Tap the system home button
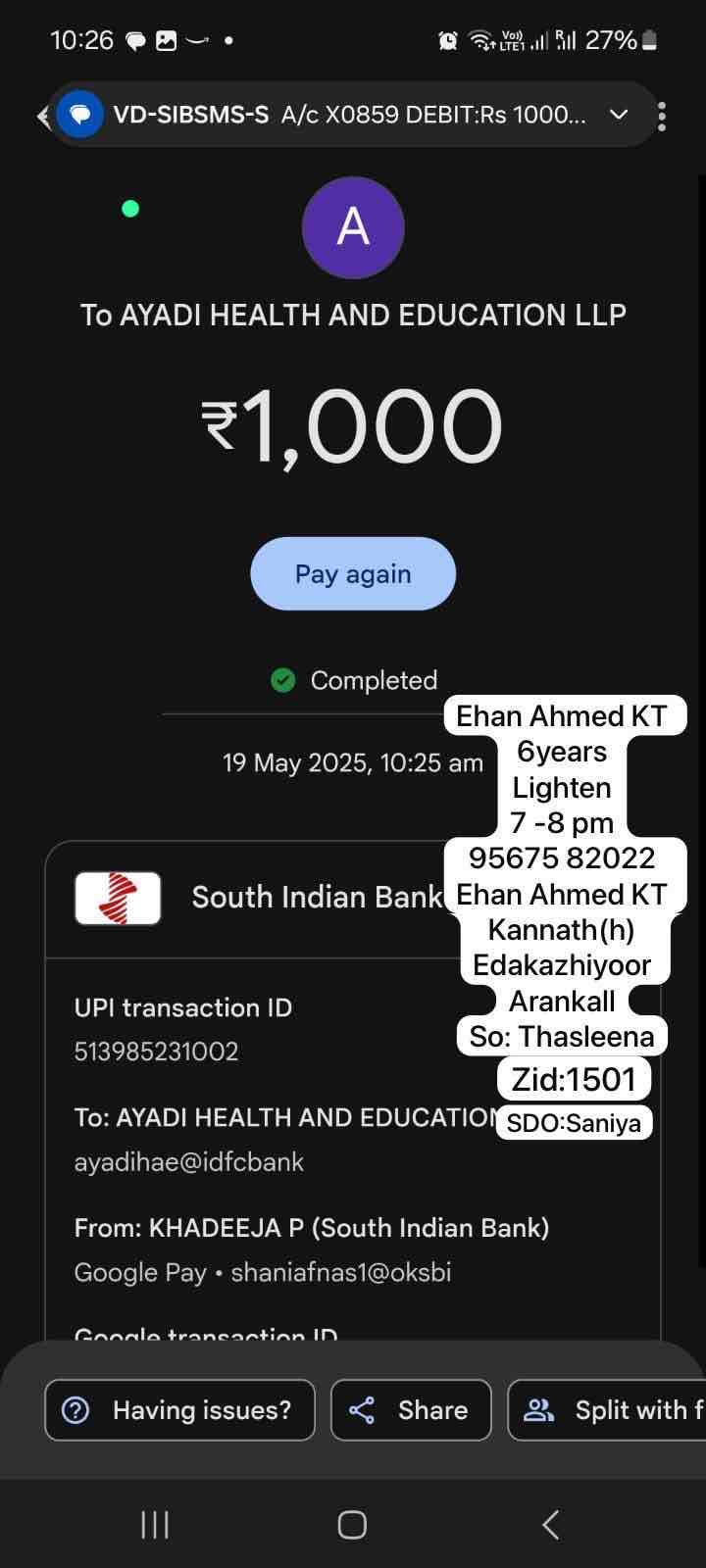 (x=352, y=1524)
